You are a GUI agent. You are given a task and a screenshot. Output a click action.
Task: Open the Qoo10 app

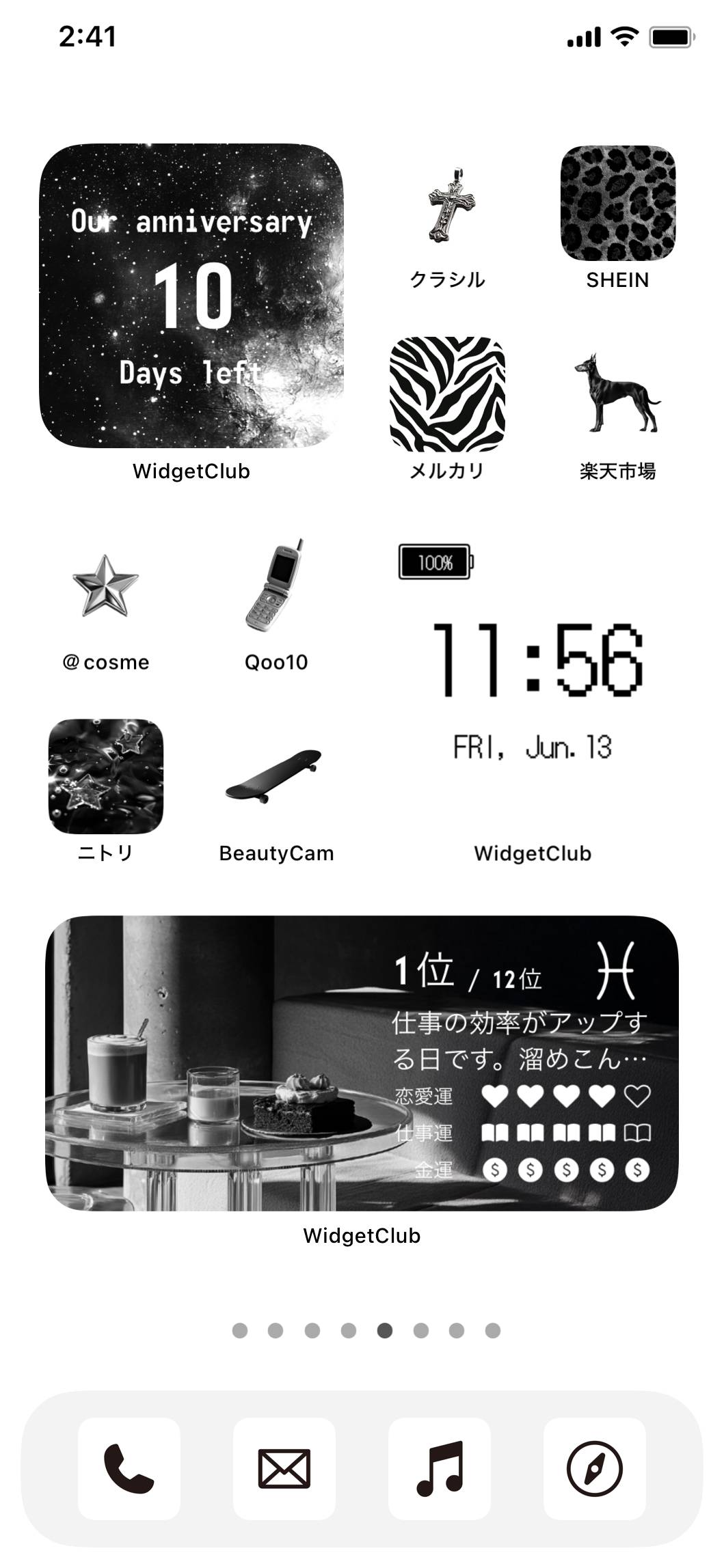tap(276, 586)
